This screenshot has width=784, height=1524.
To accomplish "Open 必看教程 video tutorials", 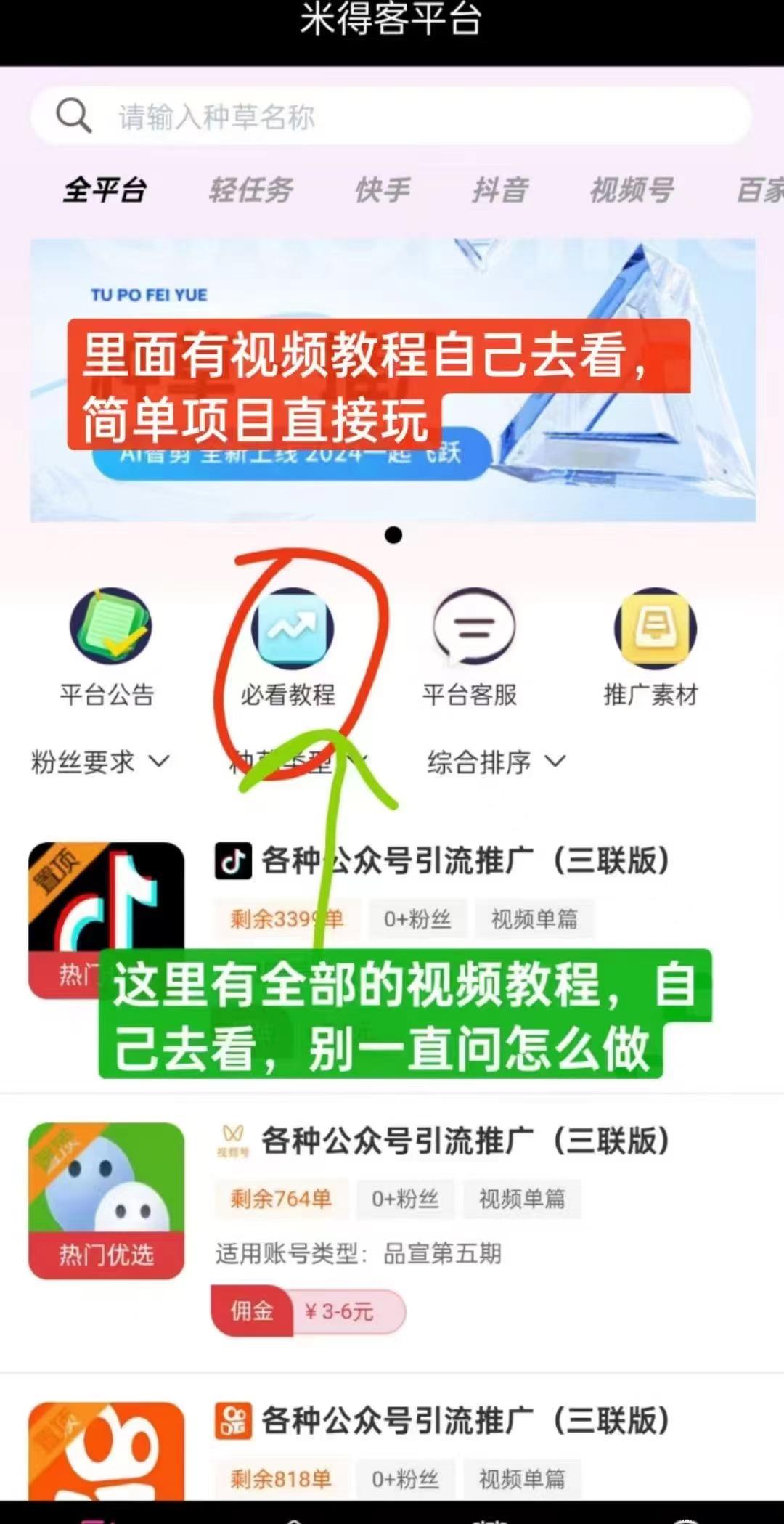I will [x=289, y=648].
